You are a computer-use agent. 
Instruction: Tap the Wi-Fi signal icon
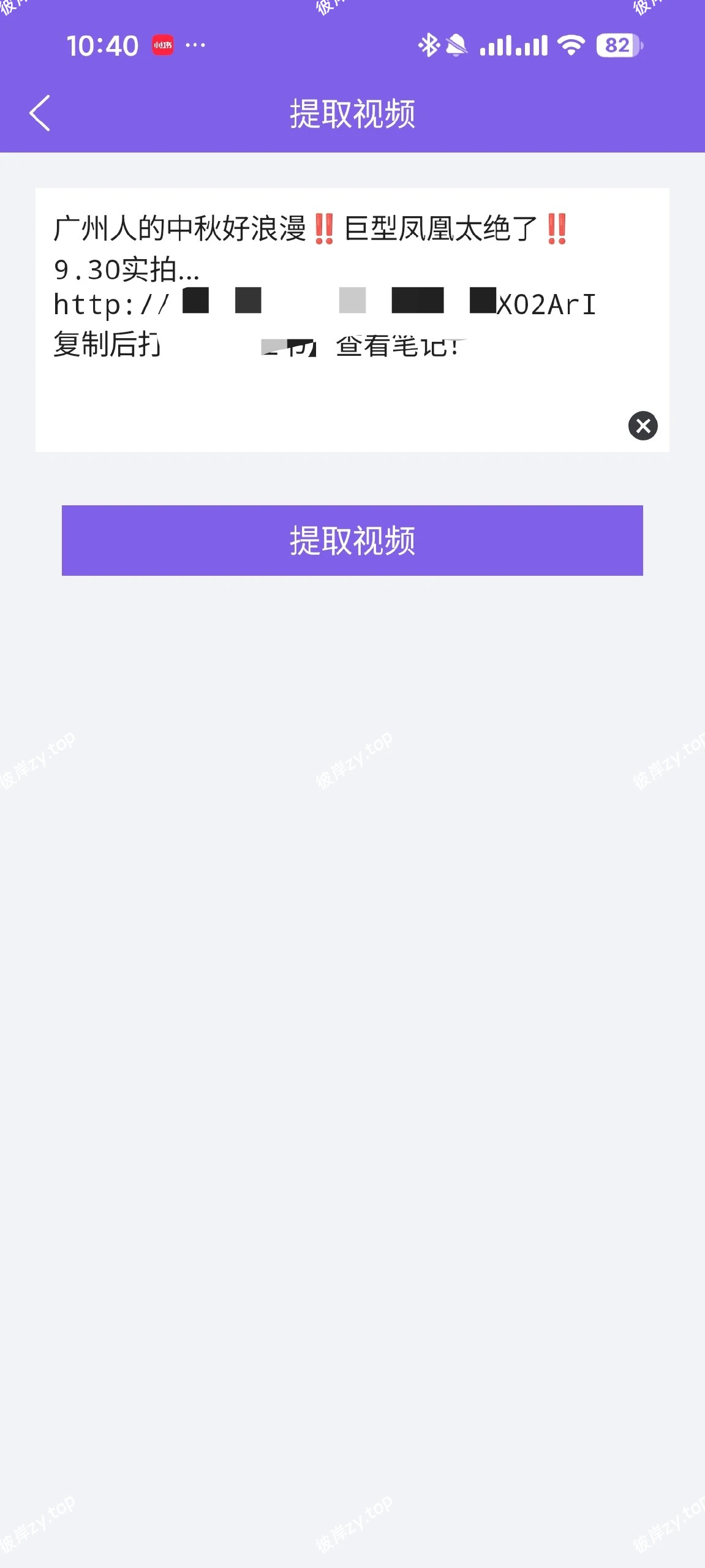pos(570,45)
